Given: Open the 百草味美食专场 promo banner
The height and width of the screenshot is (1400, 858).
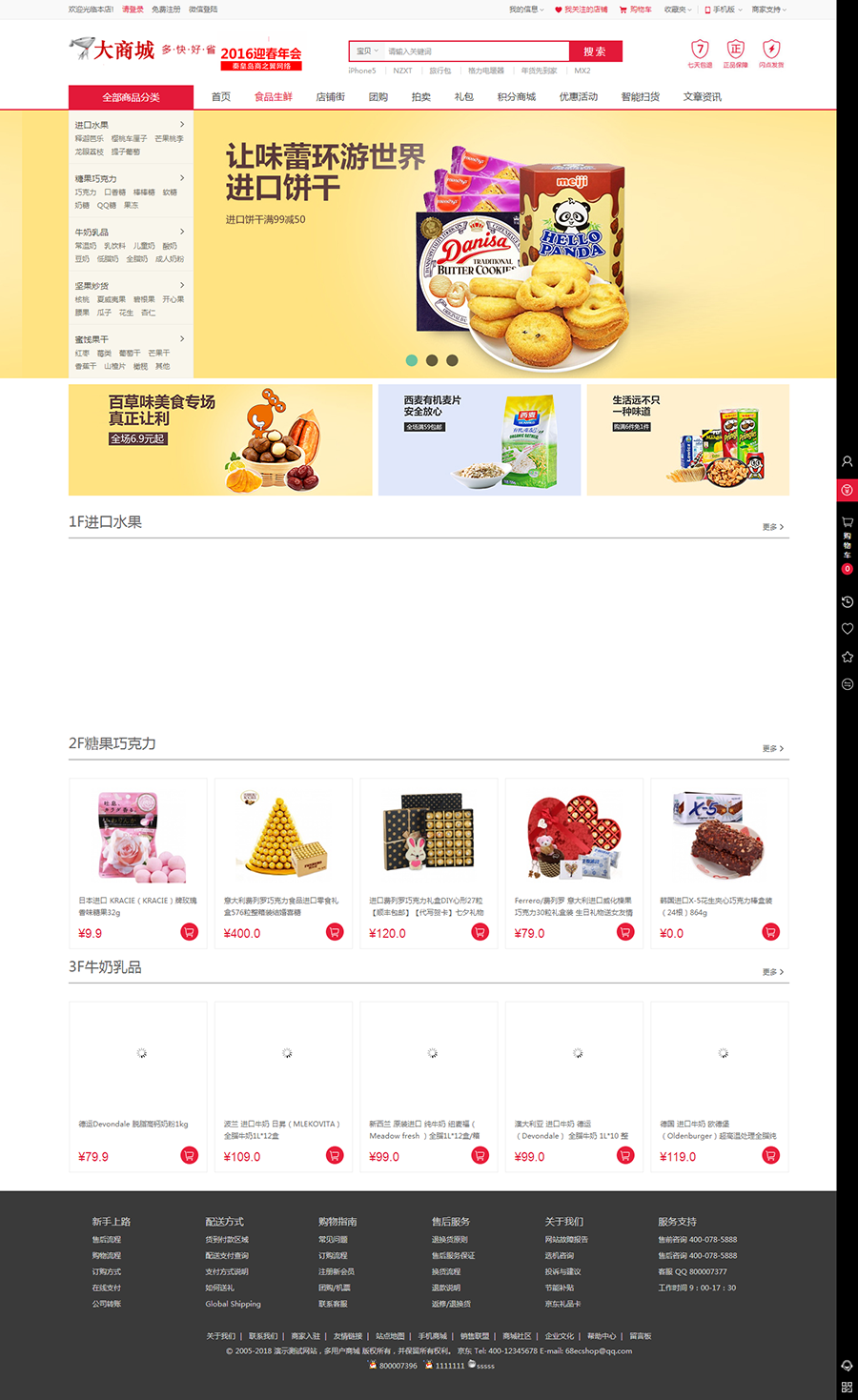Looking at the screenshot, I should (220, 439).
